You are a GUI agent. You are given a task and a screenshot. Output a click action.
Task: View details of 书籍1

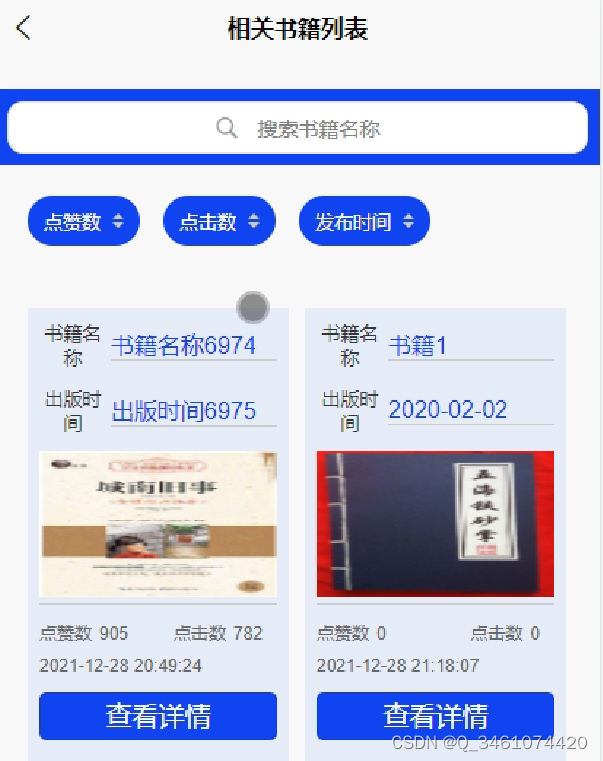coord(435,716)
